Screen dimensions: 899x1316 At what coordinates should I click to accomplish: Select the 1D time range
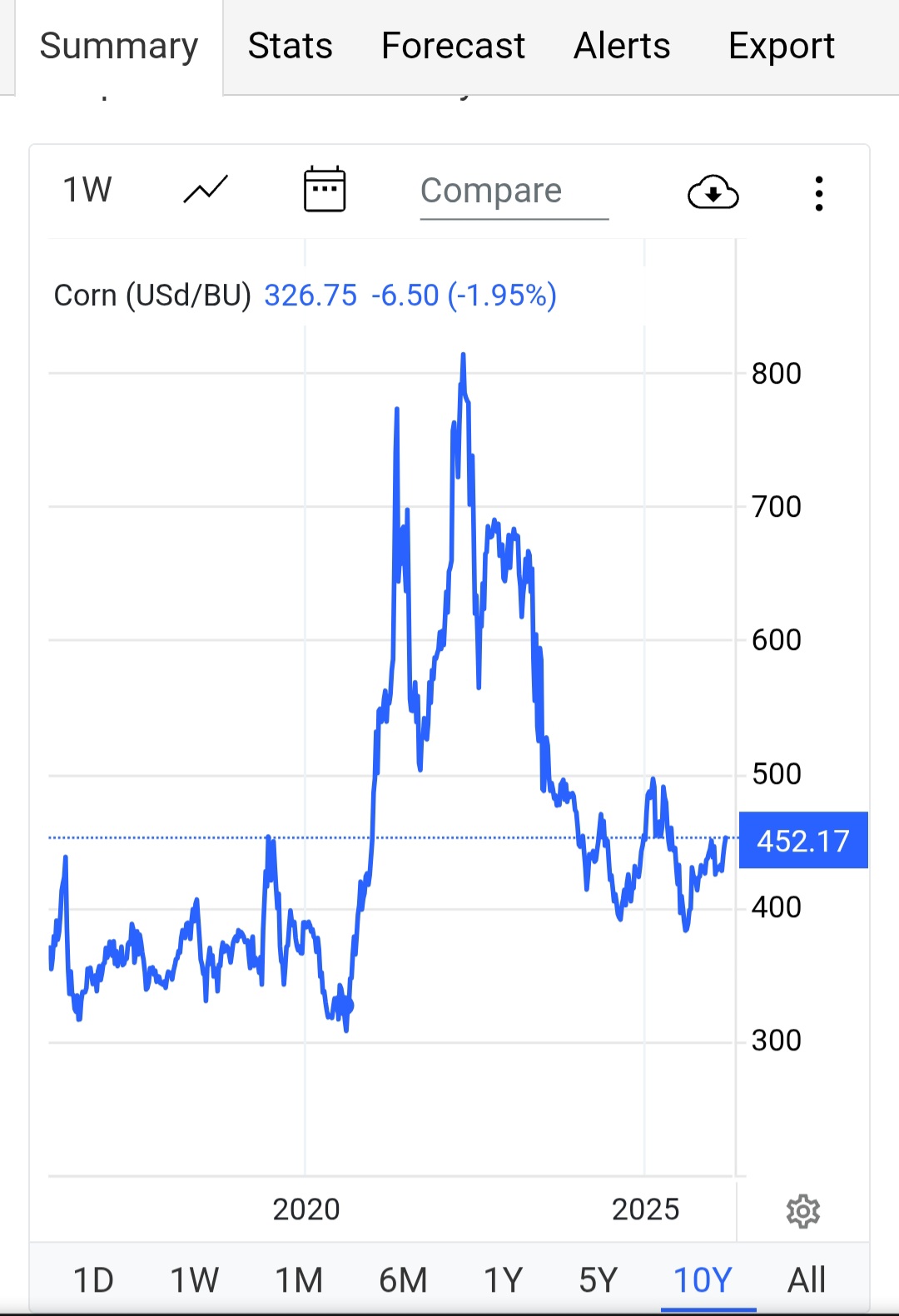pyautogui.click(x=93, y=1280)
